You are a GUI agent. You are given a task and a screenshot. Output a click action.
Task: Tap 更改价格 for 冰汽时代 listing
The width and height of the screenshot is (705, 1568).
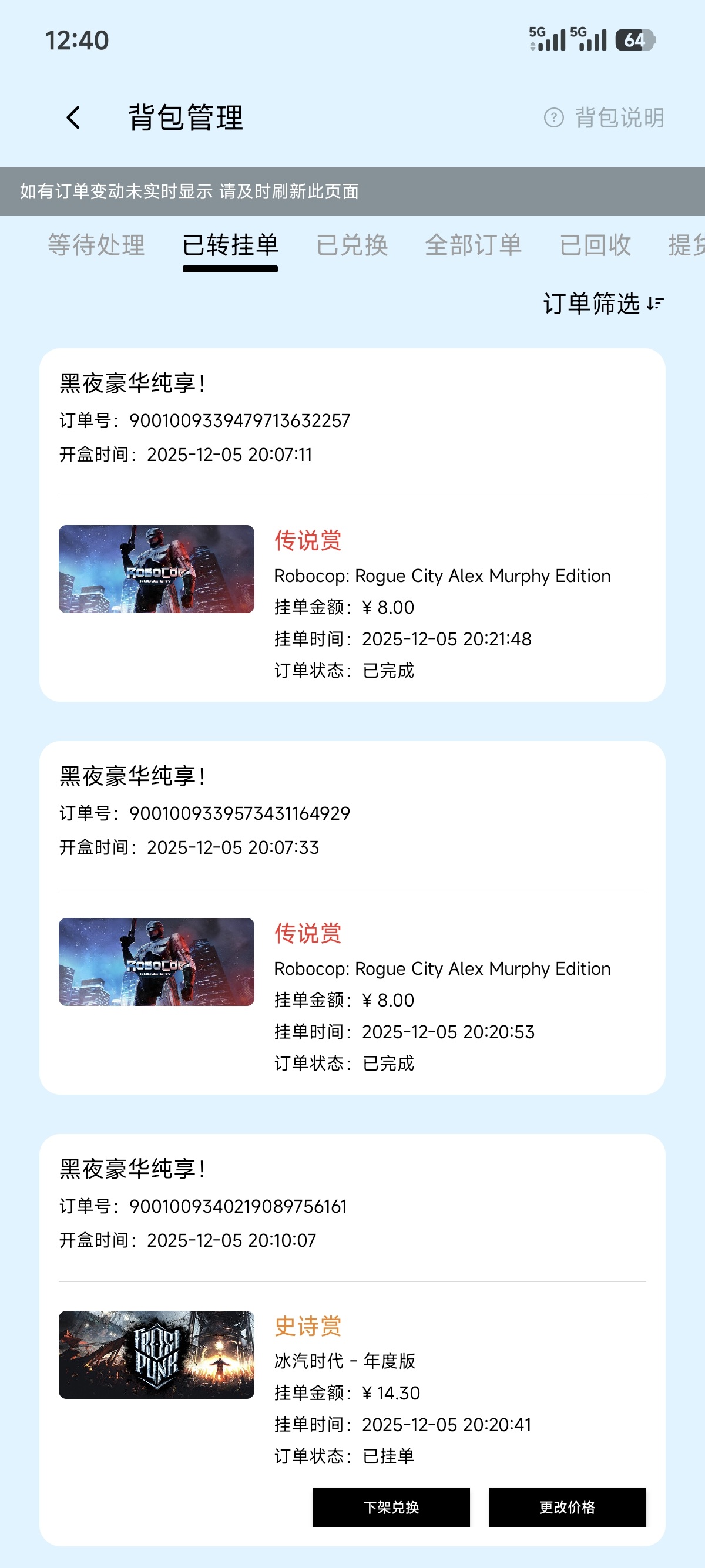point(567,1506)
